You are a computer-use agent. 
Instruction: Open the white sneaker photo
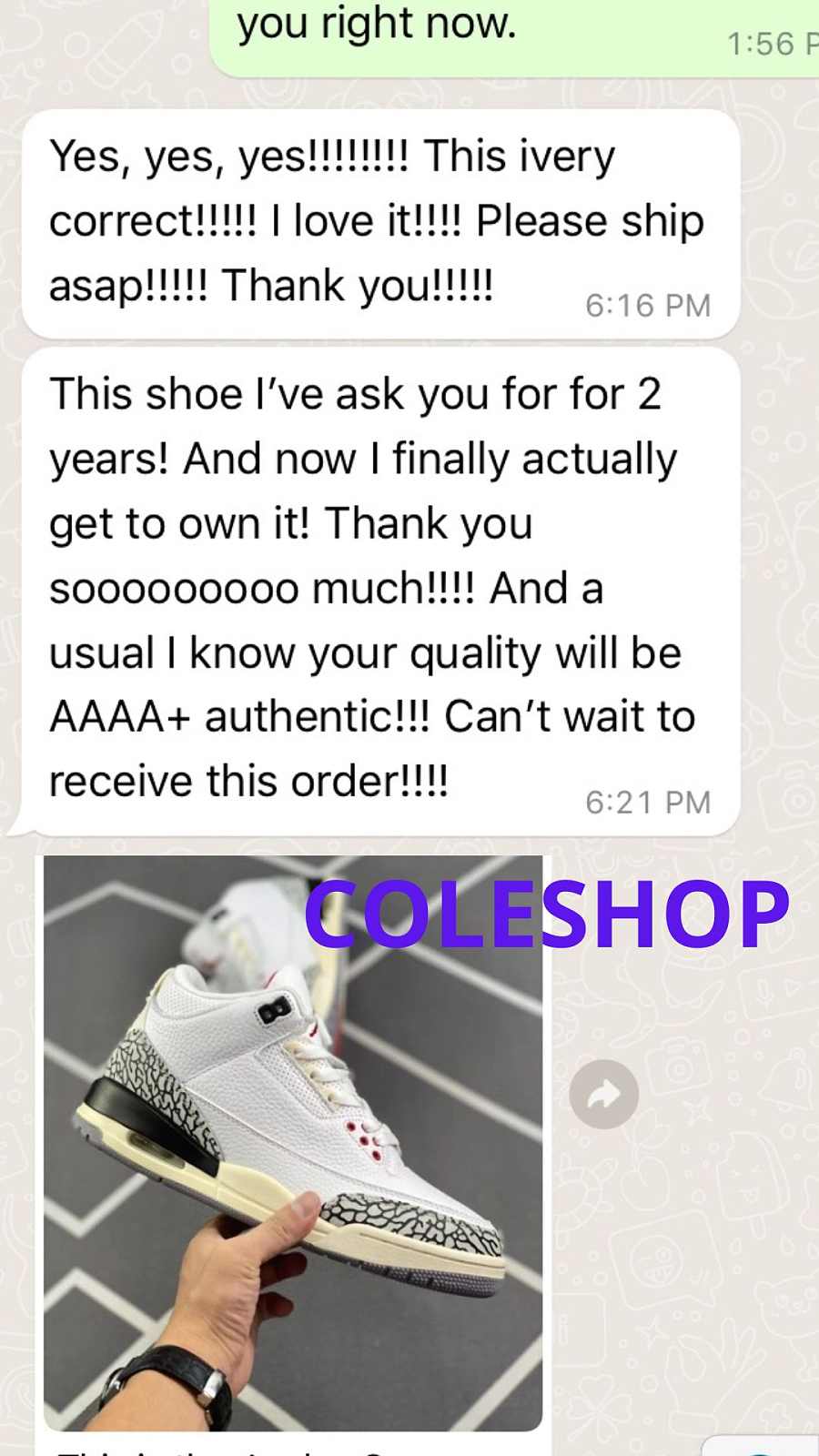click(293, 1143)
